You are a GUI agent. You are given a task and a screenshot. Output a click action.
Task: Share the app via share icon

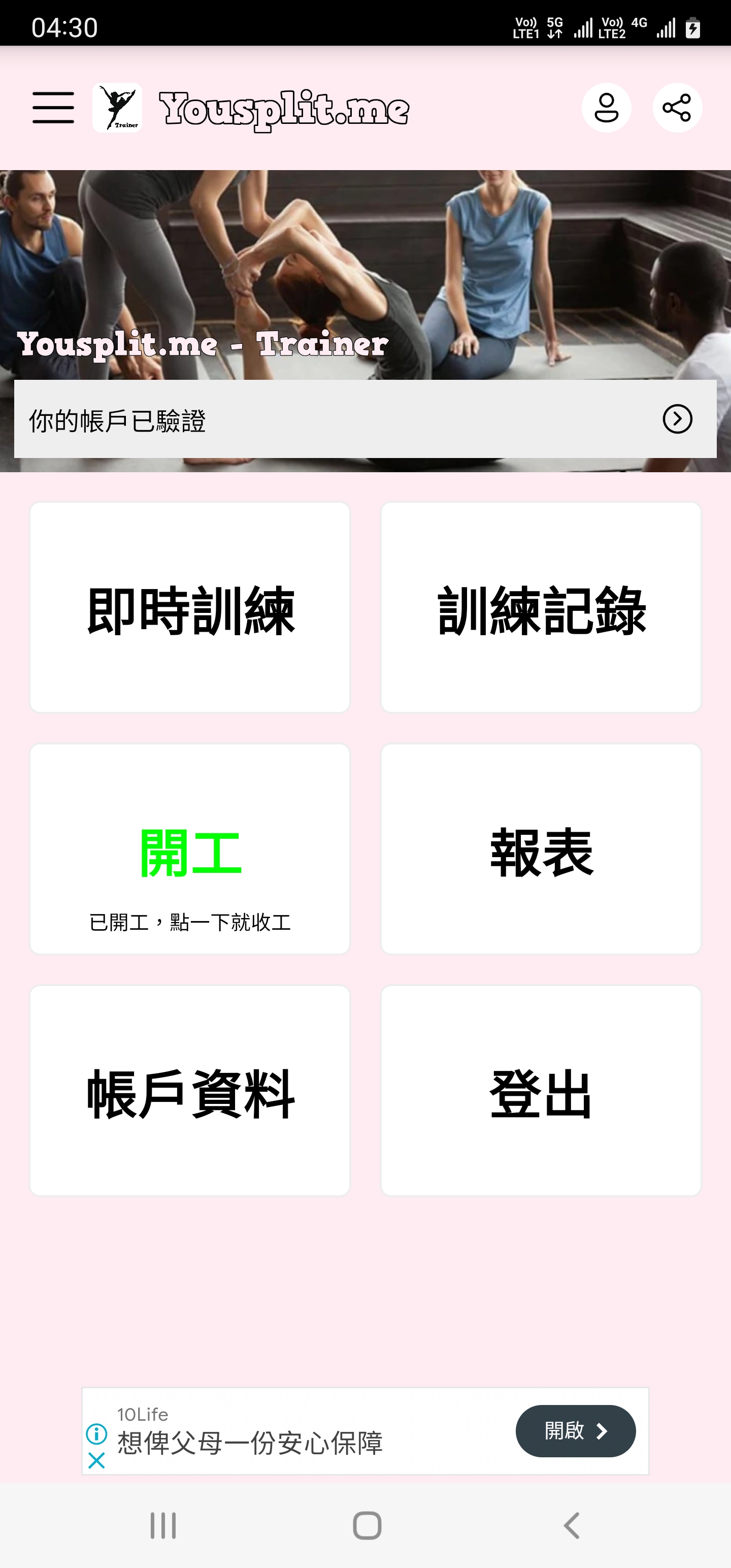pos(677,108)
